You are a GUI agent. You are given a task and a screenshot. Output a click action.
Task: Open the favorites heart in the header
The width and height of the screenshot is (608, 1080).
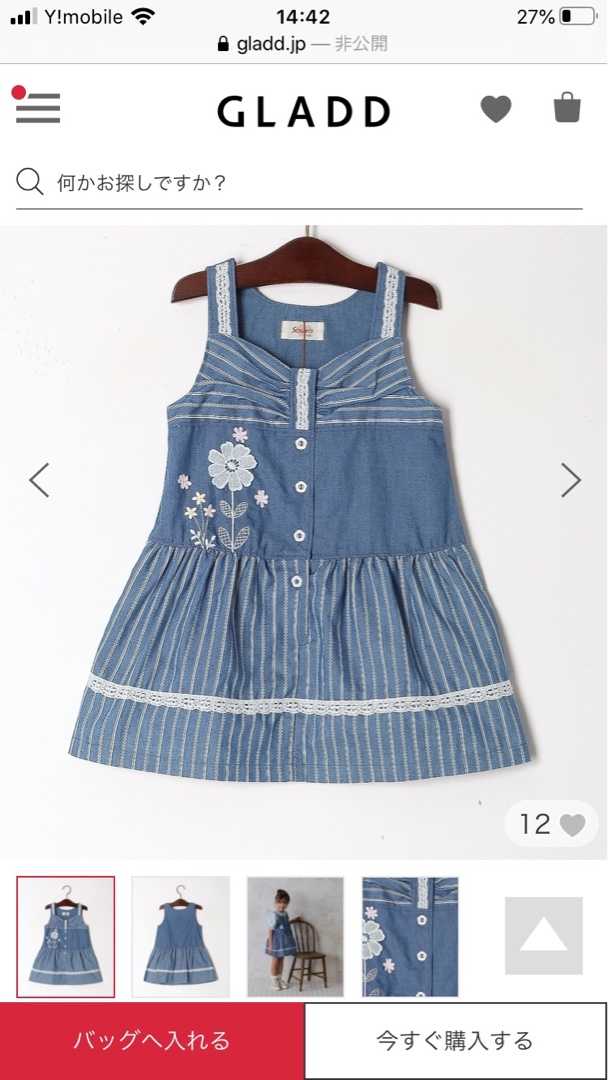coord(496,109)
